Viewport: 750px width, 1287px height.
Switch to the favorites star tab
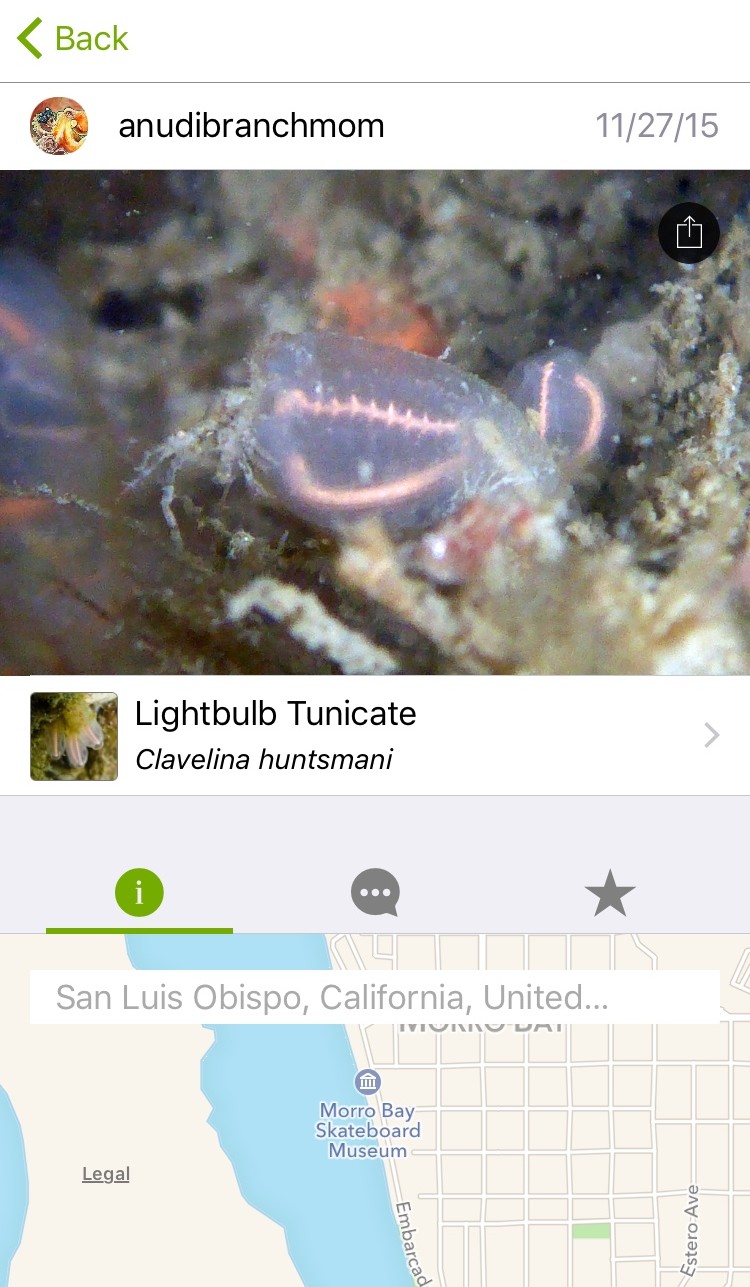(x=610, y=892)
